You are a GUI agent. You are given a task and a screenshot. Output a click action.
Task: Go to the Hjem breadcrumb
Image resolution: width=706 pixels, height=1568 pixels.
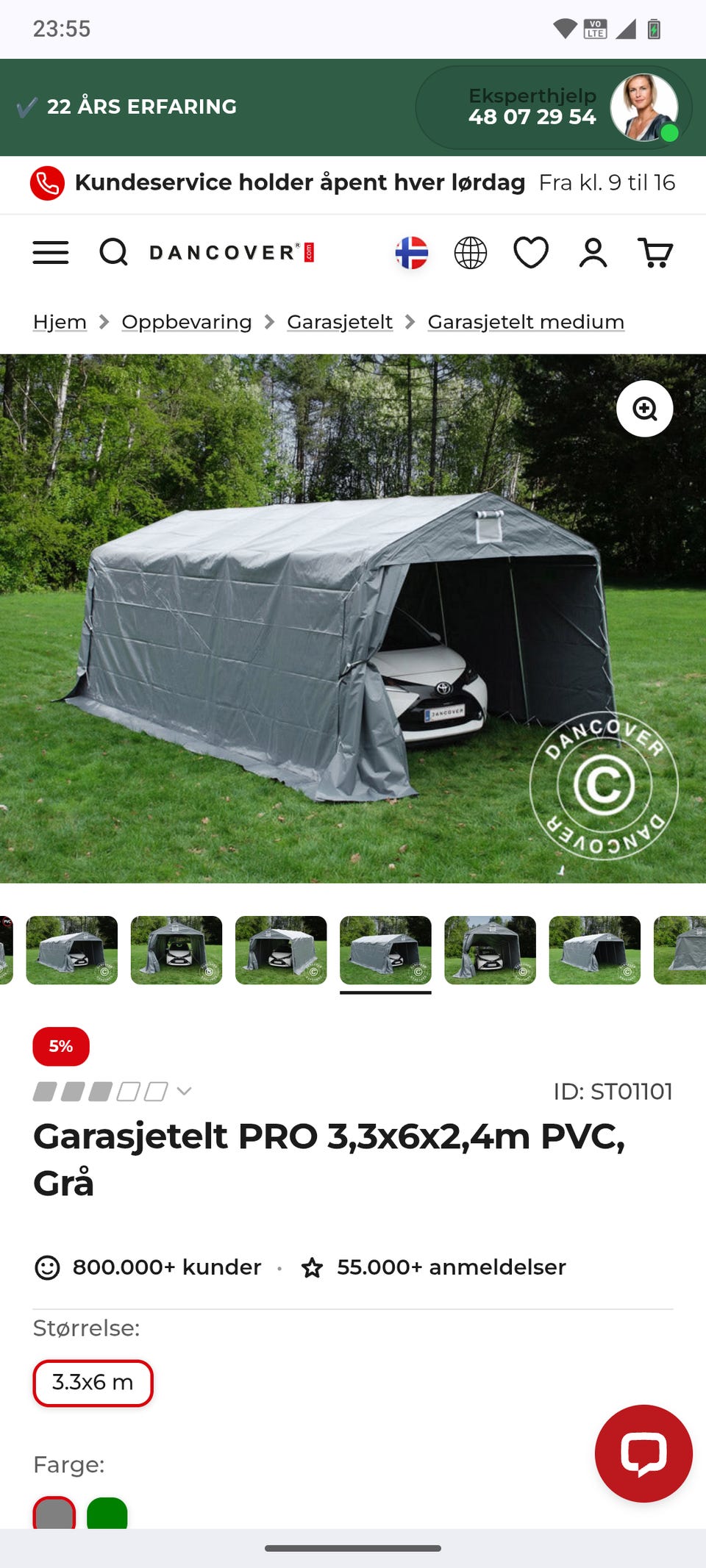pos(60,322)
